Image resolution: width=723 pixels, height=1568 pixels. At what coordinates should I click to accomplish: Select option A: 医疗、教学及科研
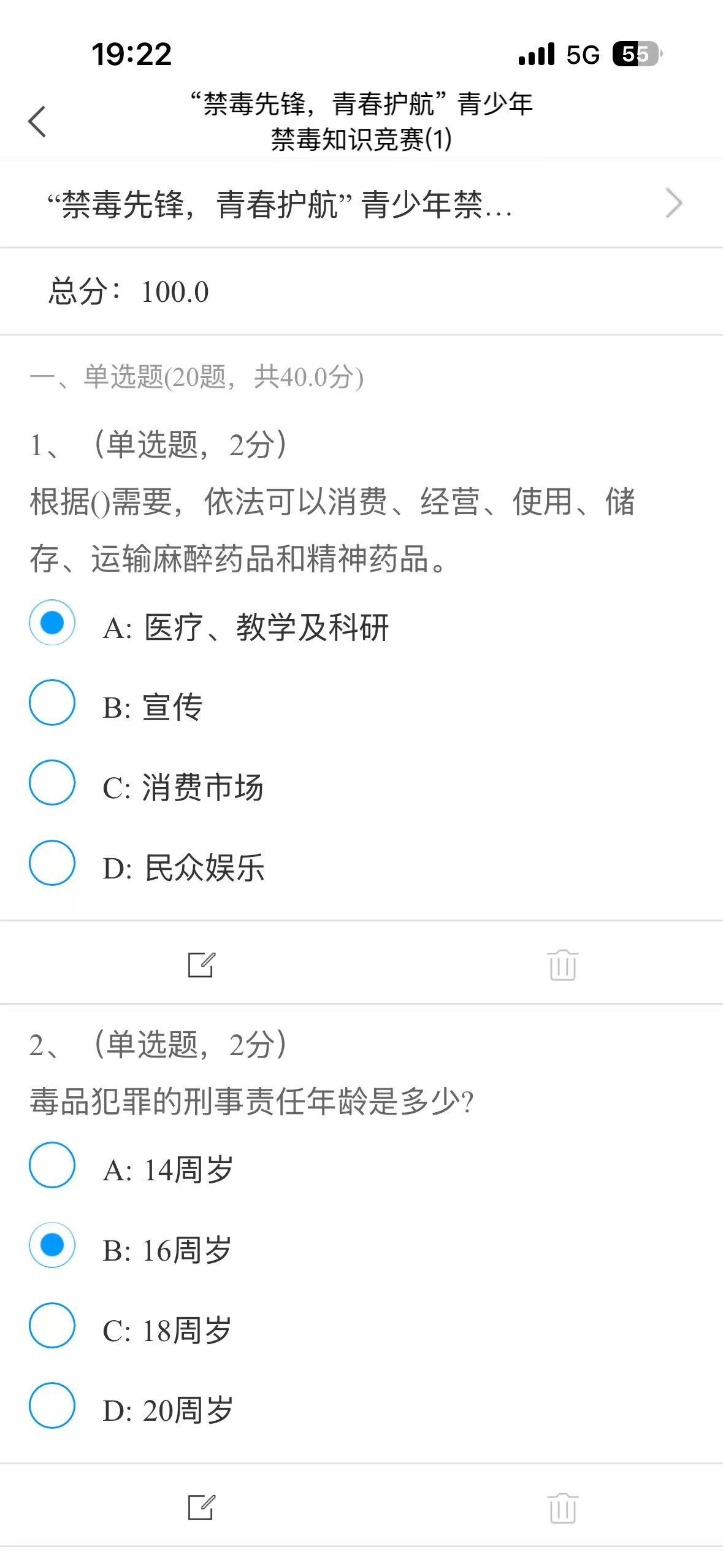click(x=52, y=623)
